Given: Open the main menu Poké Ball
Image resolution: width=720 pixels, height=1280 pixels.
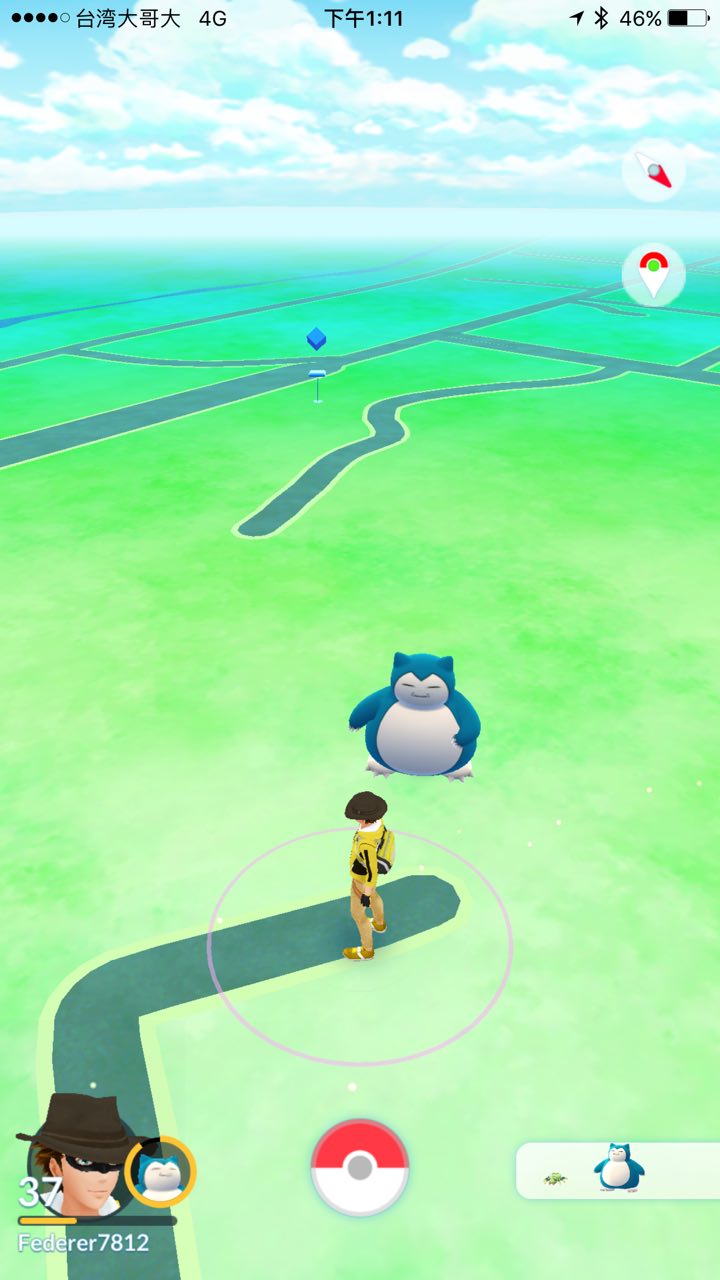Looking at the screenshot, I should pos(360,1167).
